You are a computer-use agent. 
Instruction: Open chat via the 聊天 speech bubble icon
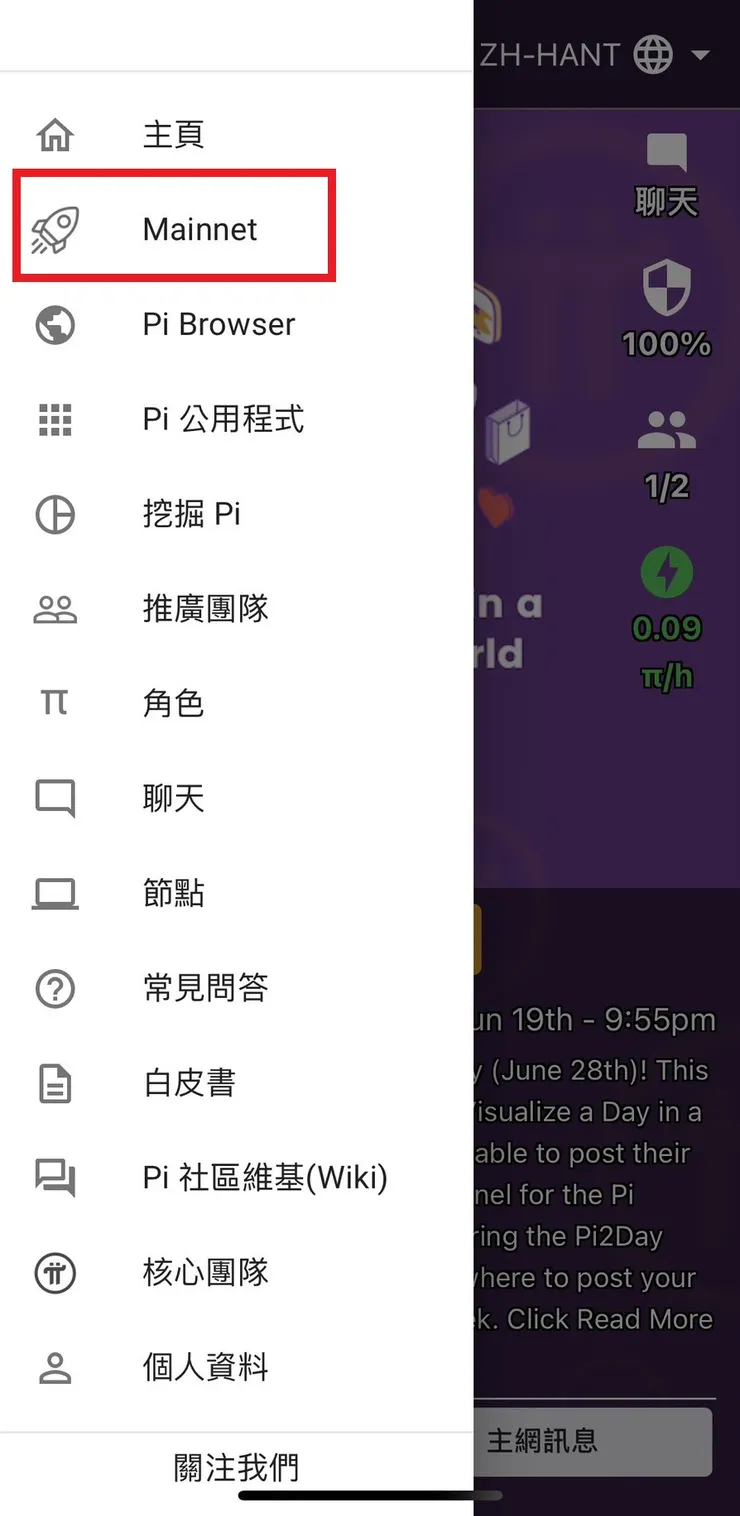(x=666, y=152)
